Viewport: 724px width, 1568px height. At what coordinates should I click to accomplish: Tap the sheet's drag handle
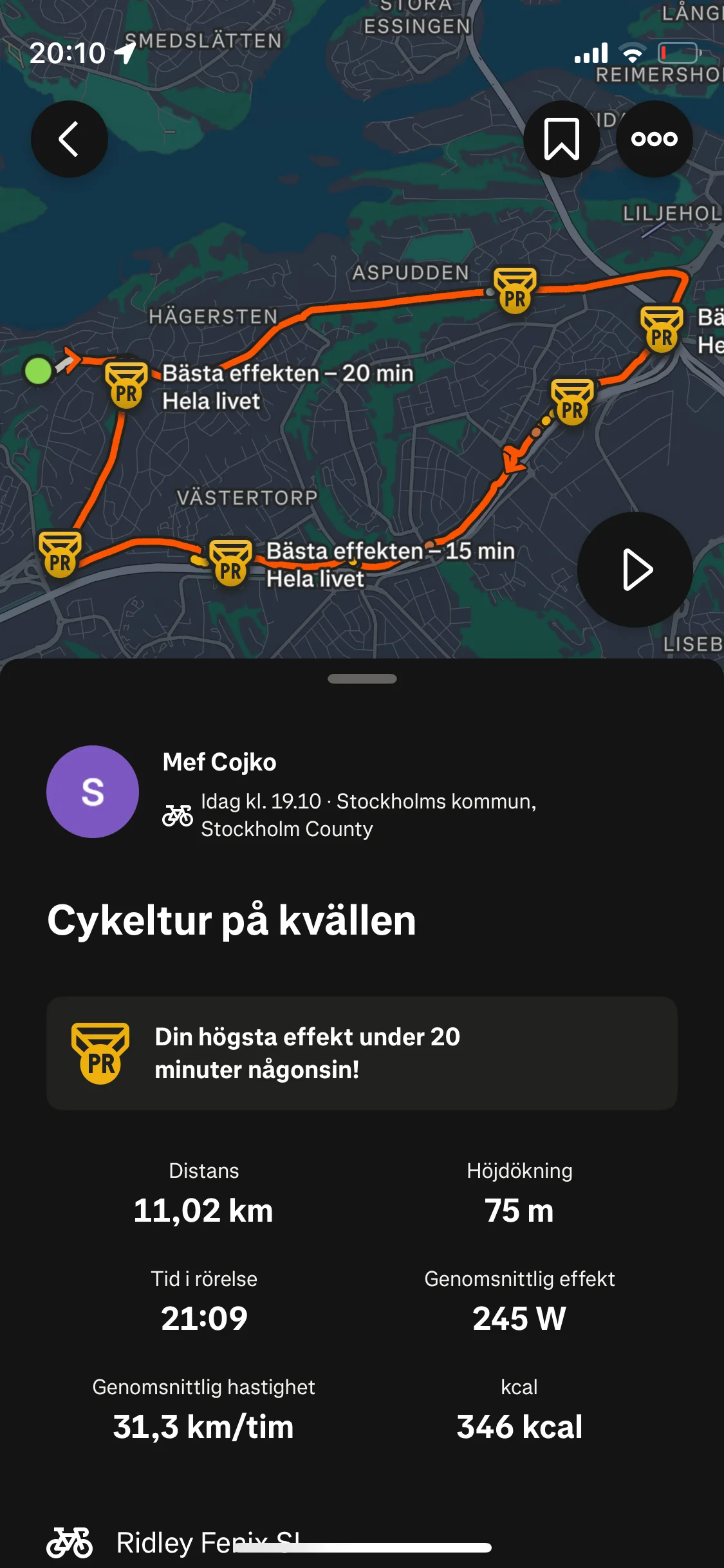[362, 678]
